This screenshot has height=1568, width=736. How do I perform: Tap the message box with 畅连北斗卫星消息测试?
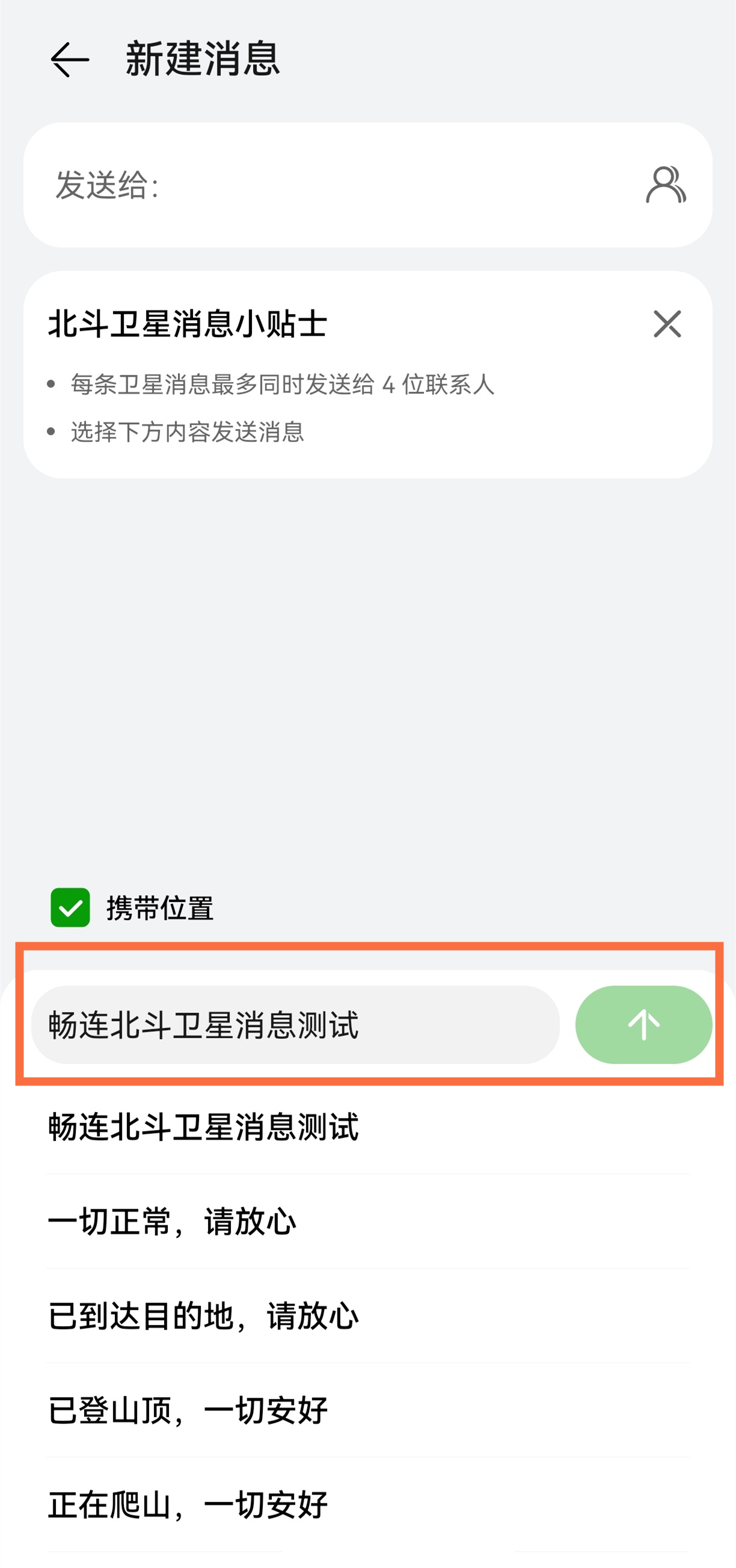click(x=295, y=1025)
